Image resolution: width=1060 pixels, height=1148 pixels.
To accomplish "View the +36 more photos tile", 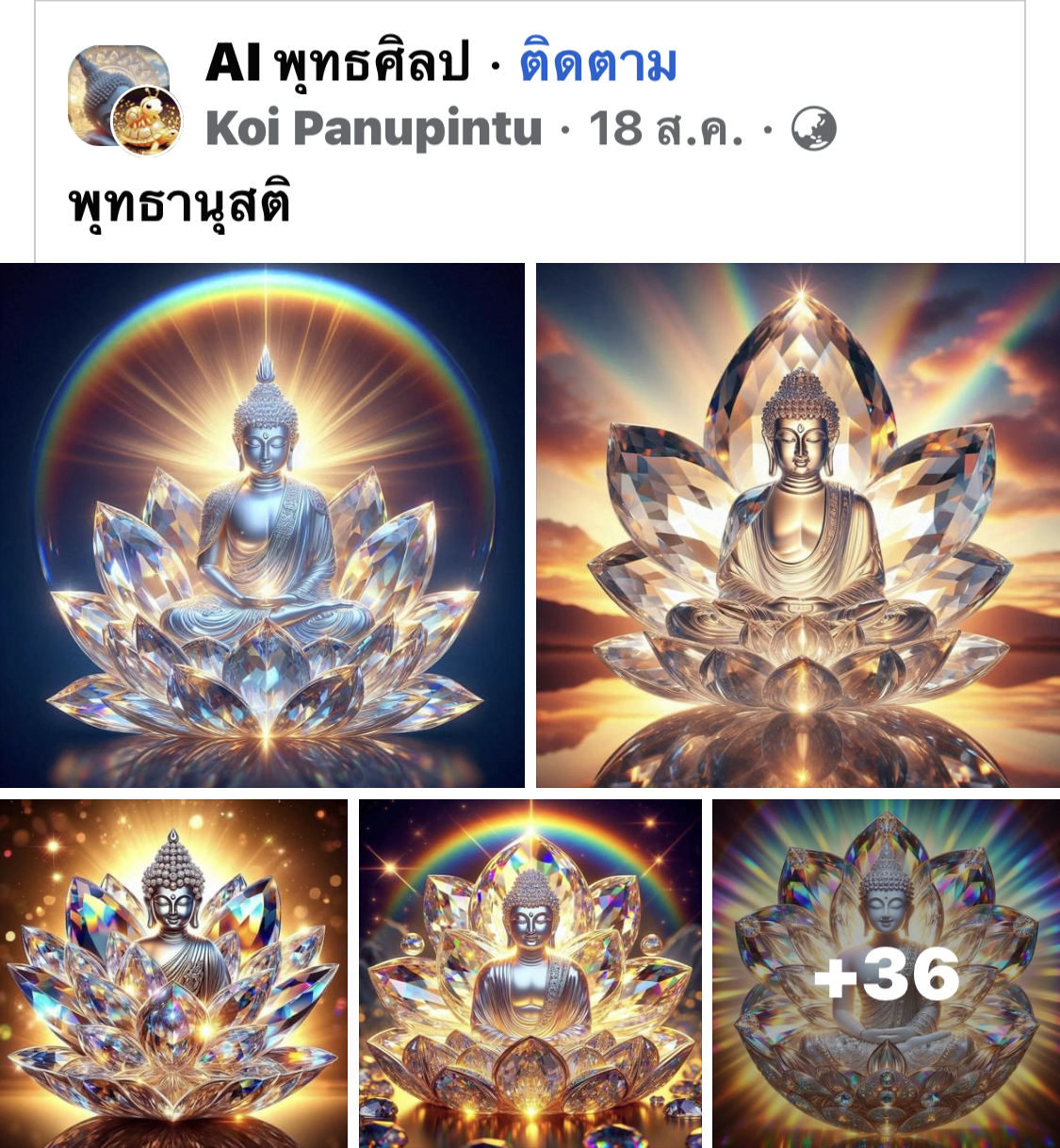I will coord(886,973).
